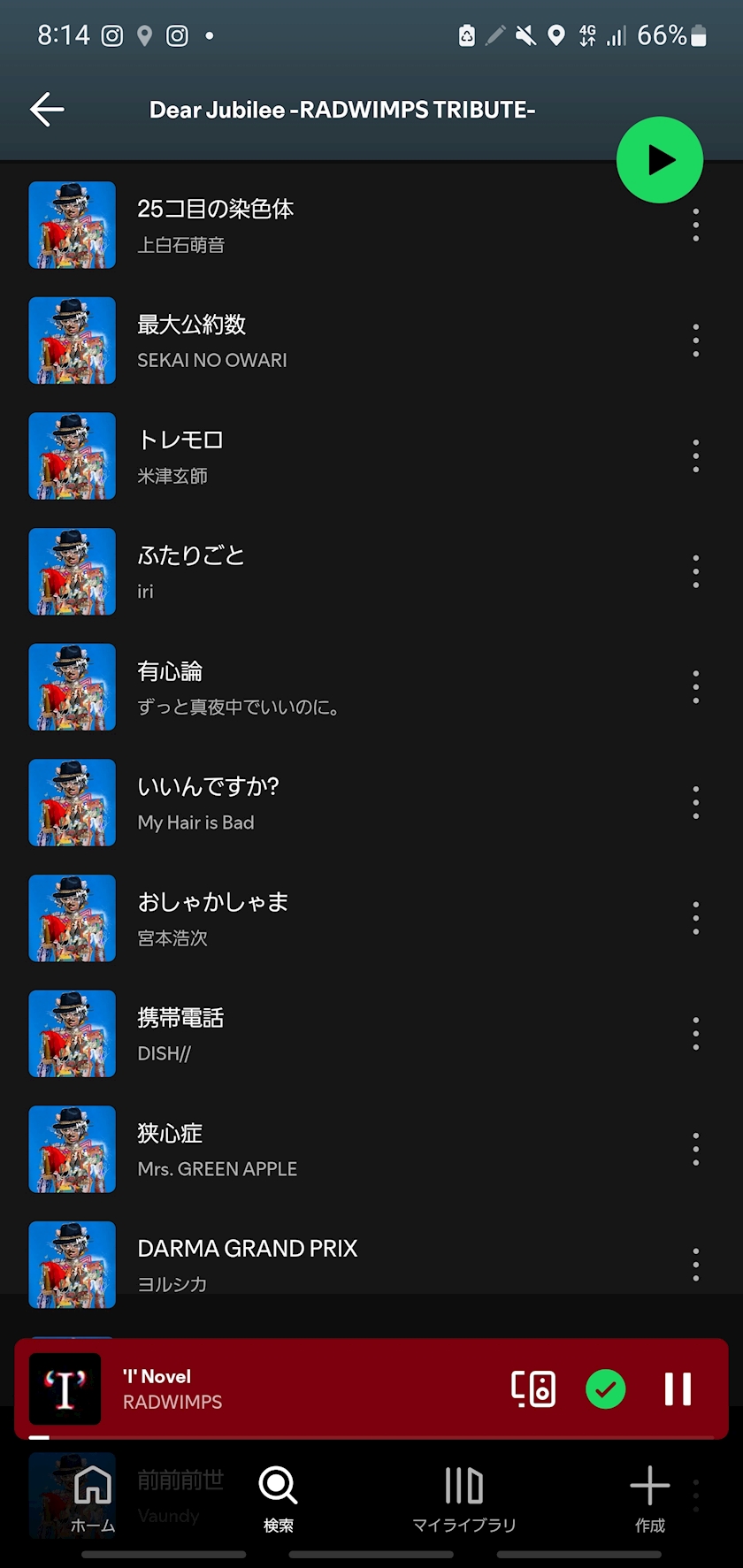Tap the green saved checkmark for 'I' Novel
This screenshot has width=743, height=1568.
pos(606,1388)
